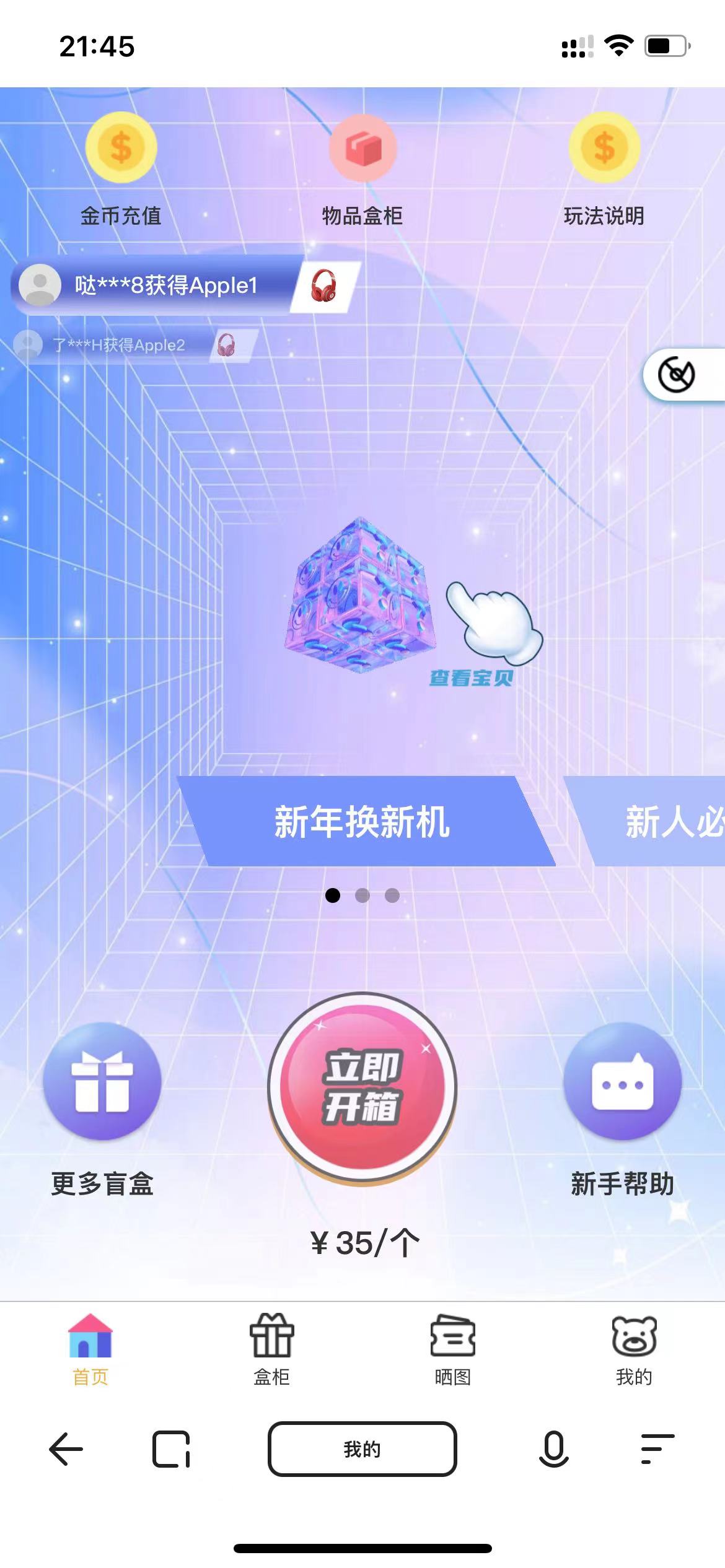
Task: Tap the crystal cube to view treasures
Action: click(361, 596)
